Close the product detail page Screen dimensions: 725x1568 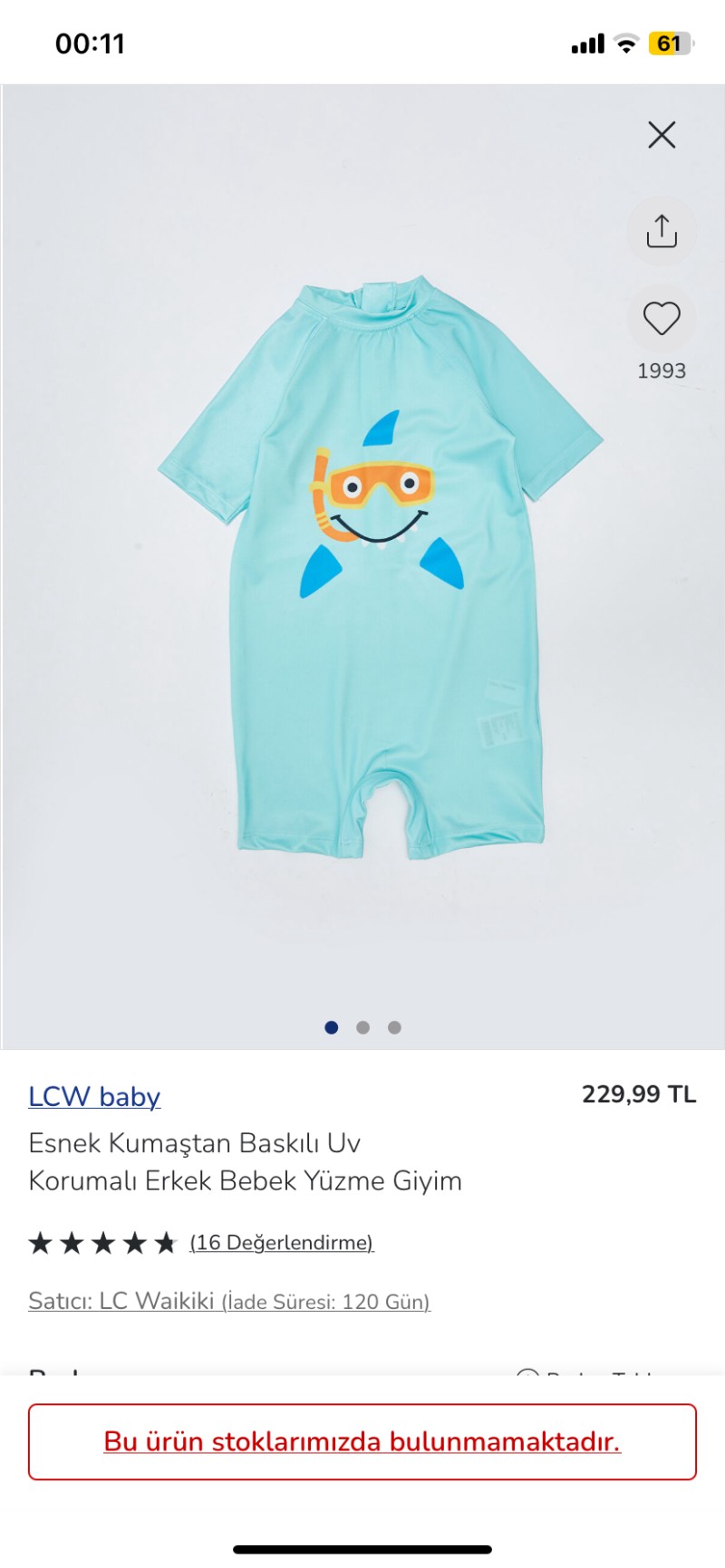point(662,135)
